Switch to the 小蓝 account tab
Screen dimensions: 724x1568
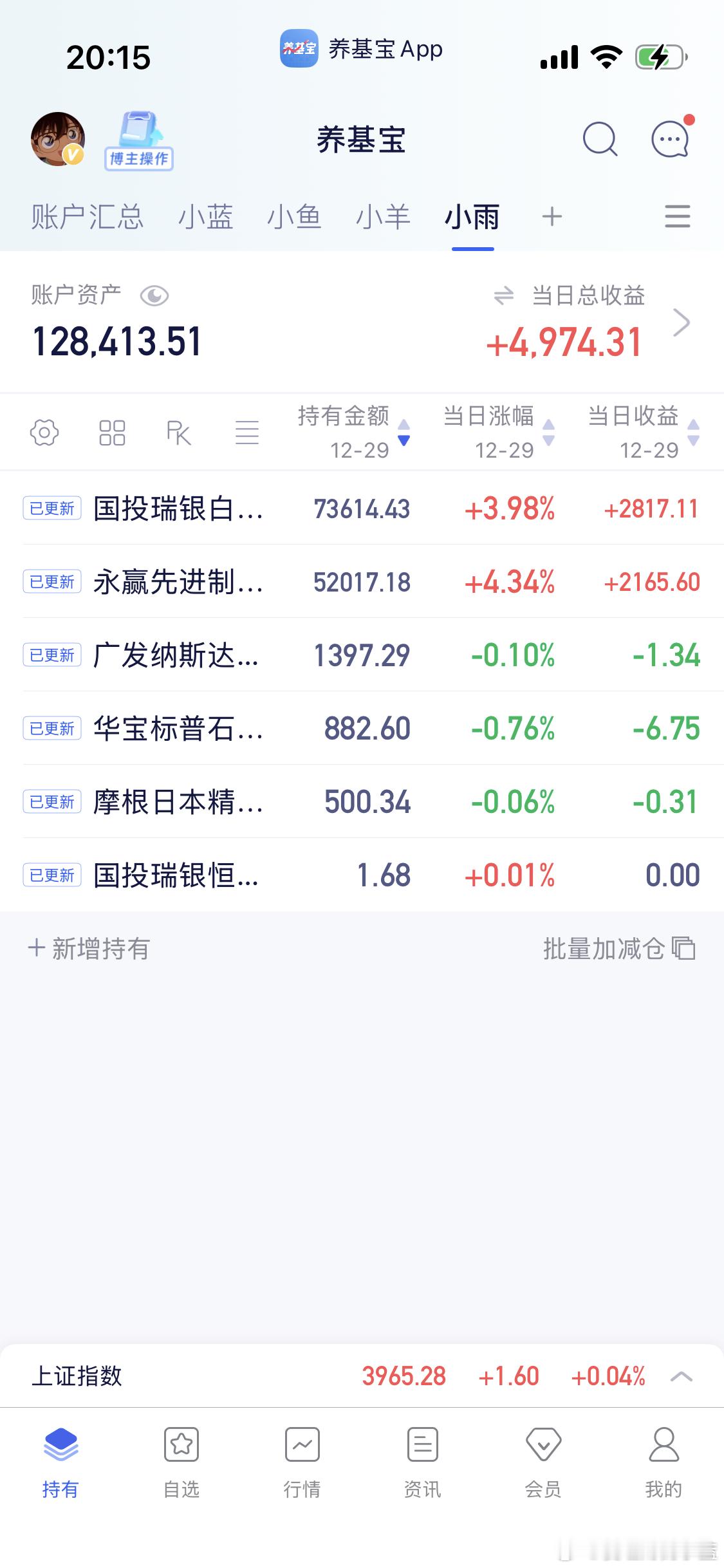click(x=205, y=217)
